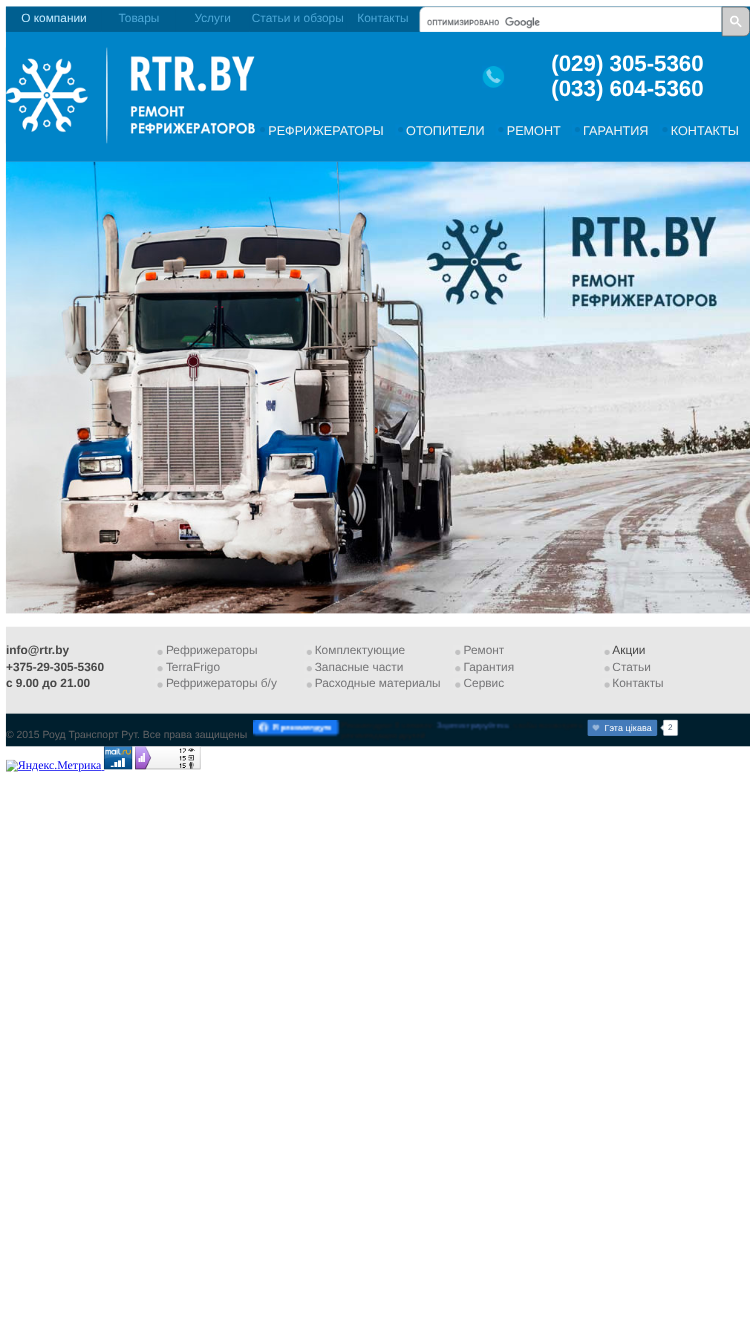This screenshot has width=750, height=1334.
Task: Open ОТОПИТЕЛИ in the main navigation
Action: coord(445,131)
